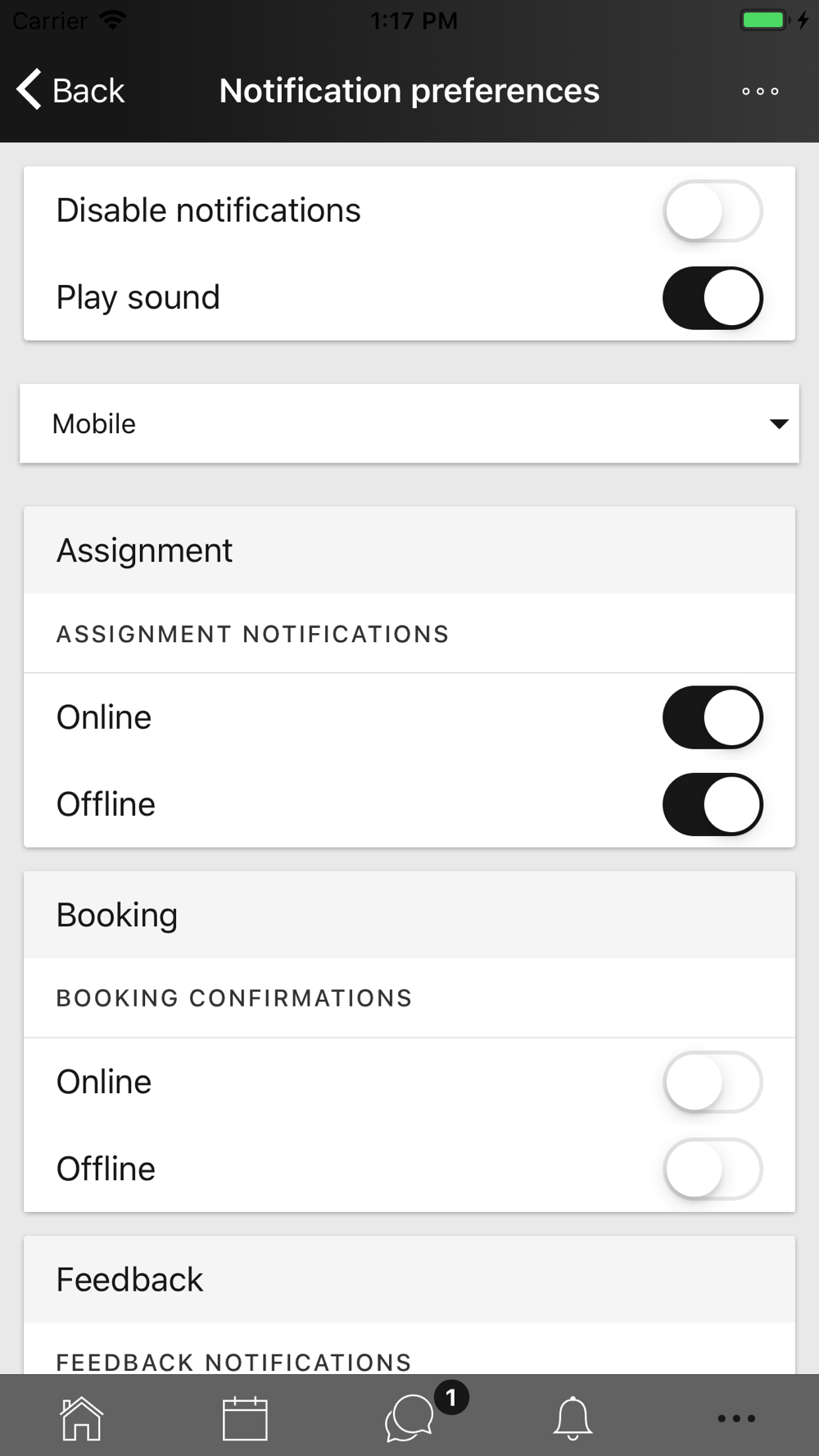
Task: Enable Online booking confirmations
Action: pyautogui.click(x=713, y=1082)
